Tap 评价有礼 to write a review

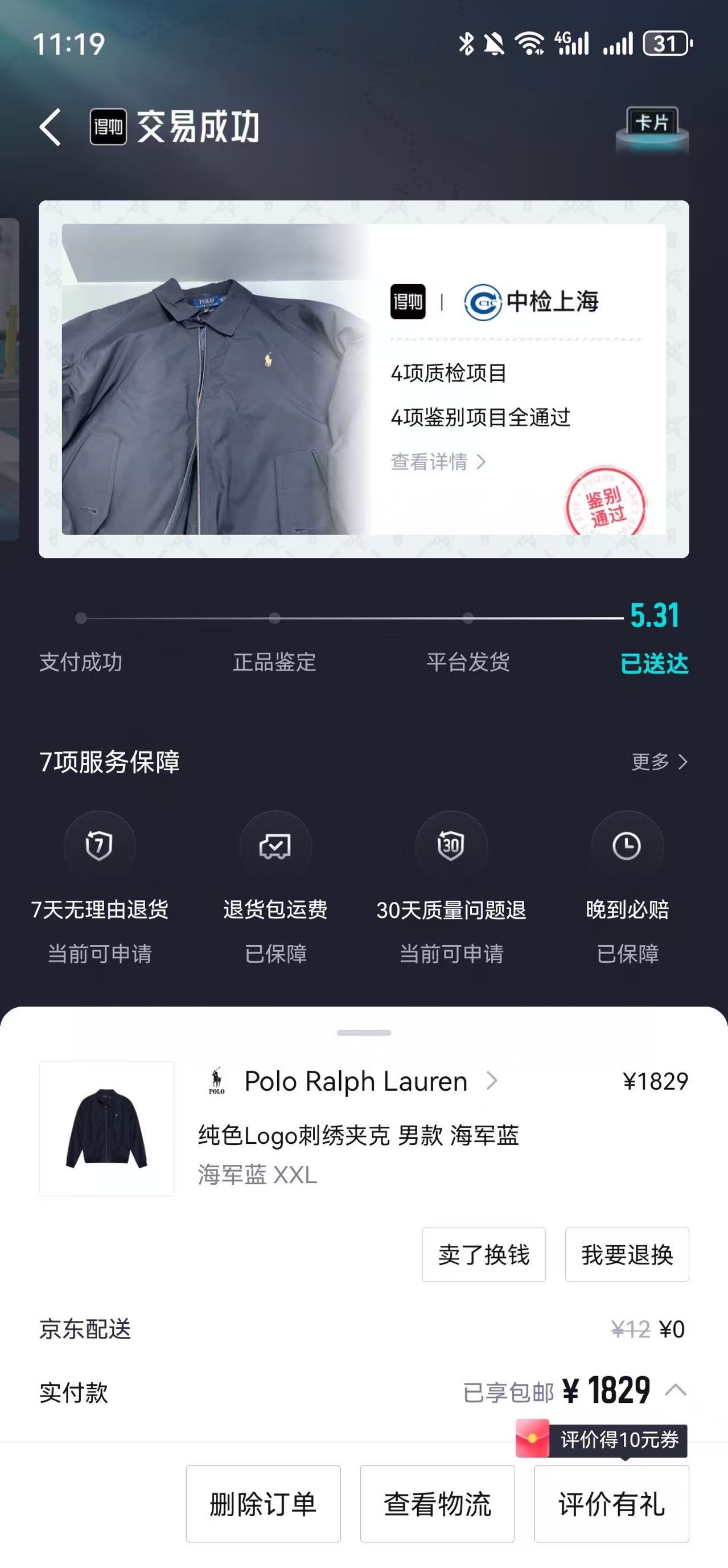(611, 1504)
